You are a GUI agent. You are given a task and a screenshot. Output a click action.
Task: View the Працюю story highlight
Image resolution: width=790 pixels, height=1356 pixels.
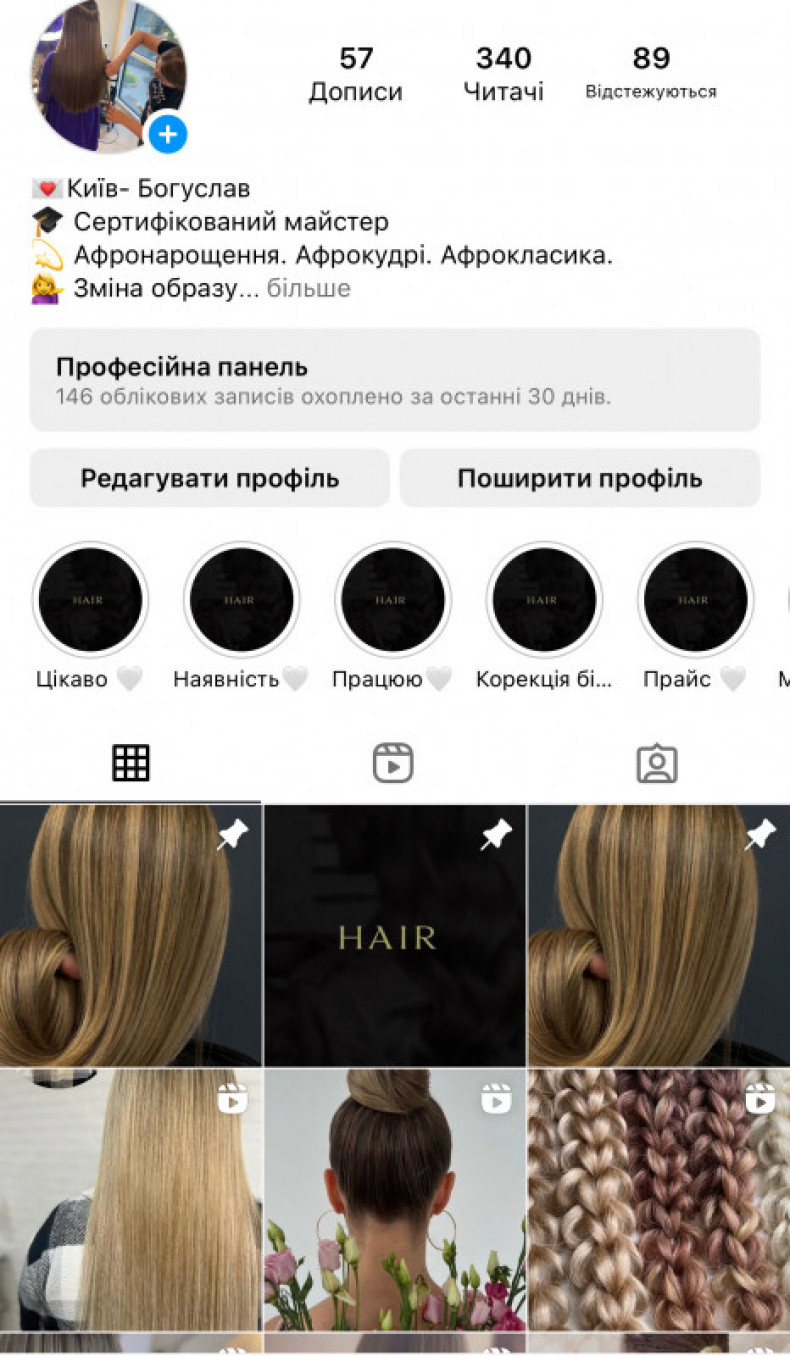pos(392,600)
